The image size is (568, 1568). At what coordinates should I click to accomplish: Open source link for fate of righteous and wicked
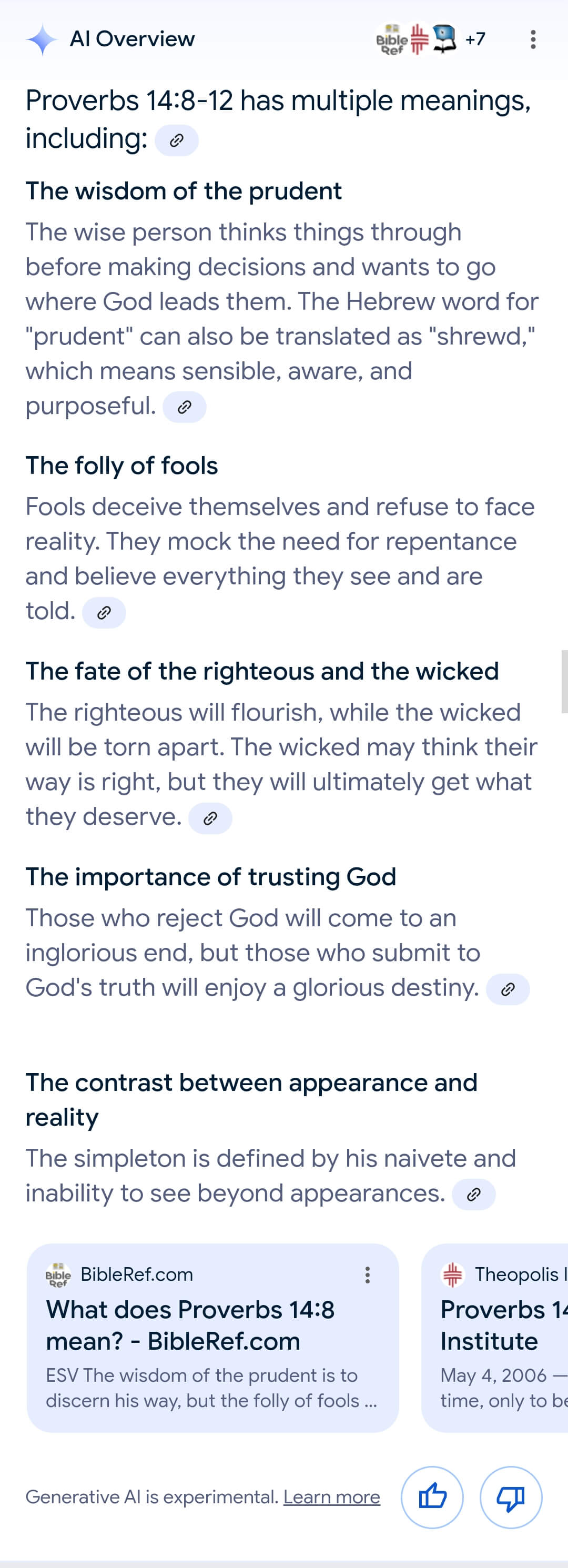[x=210, y=818]
